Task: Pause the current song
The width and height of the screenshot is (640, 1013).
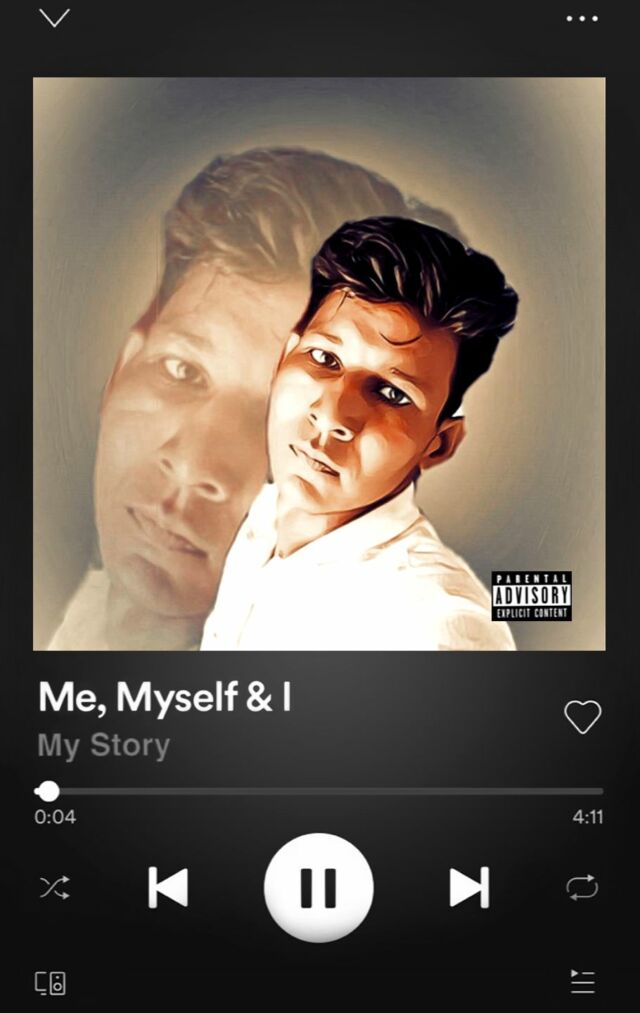Action: click(319, 887)
